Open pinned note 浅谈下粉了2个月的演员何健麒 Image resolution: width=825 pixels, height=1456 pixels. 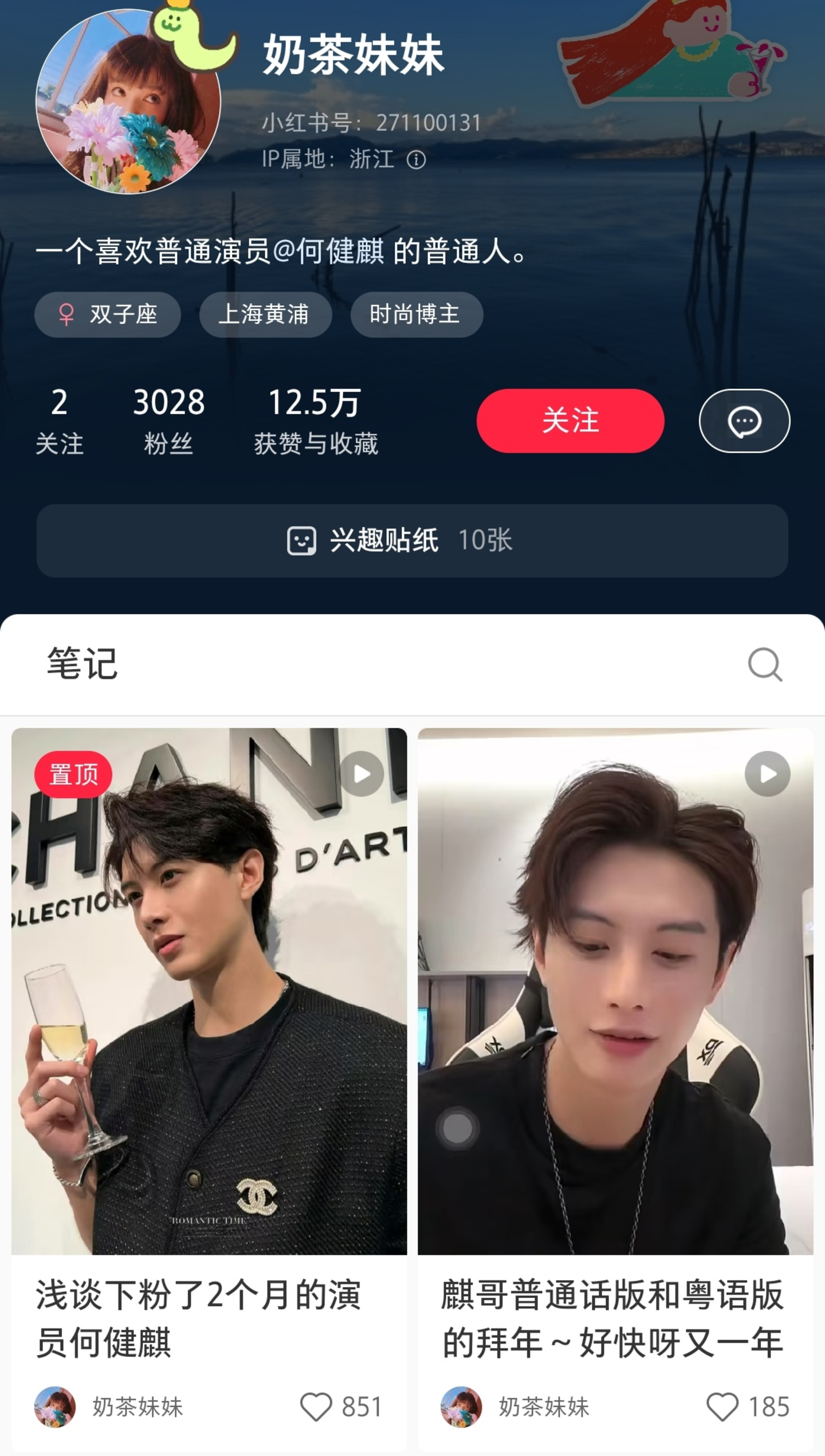(209, 991)
